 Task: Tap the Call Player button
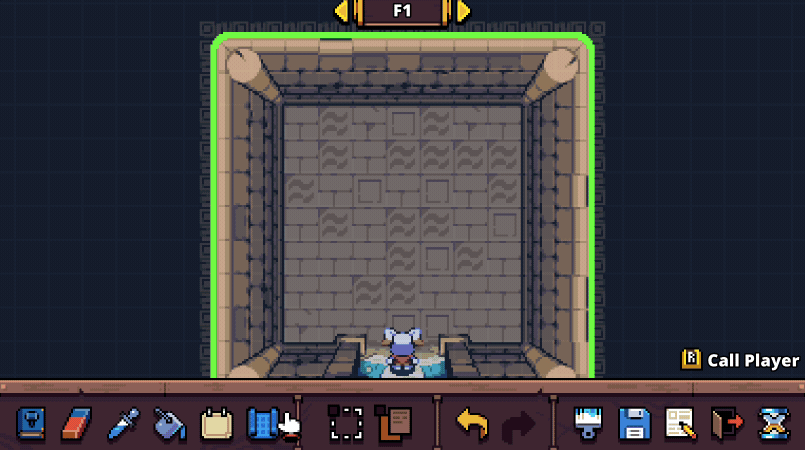click(741, 360)
